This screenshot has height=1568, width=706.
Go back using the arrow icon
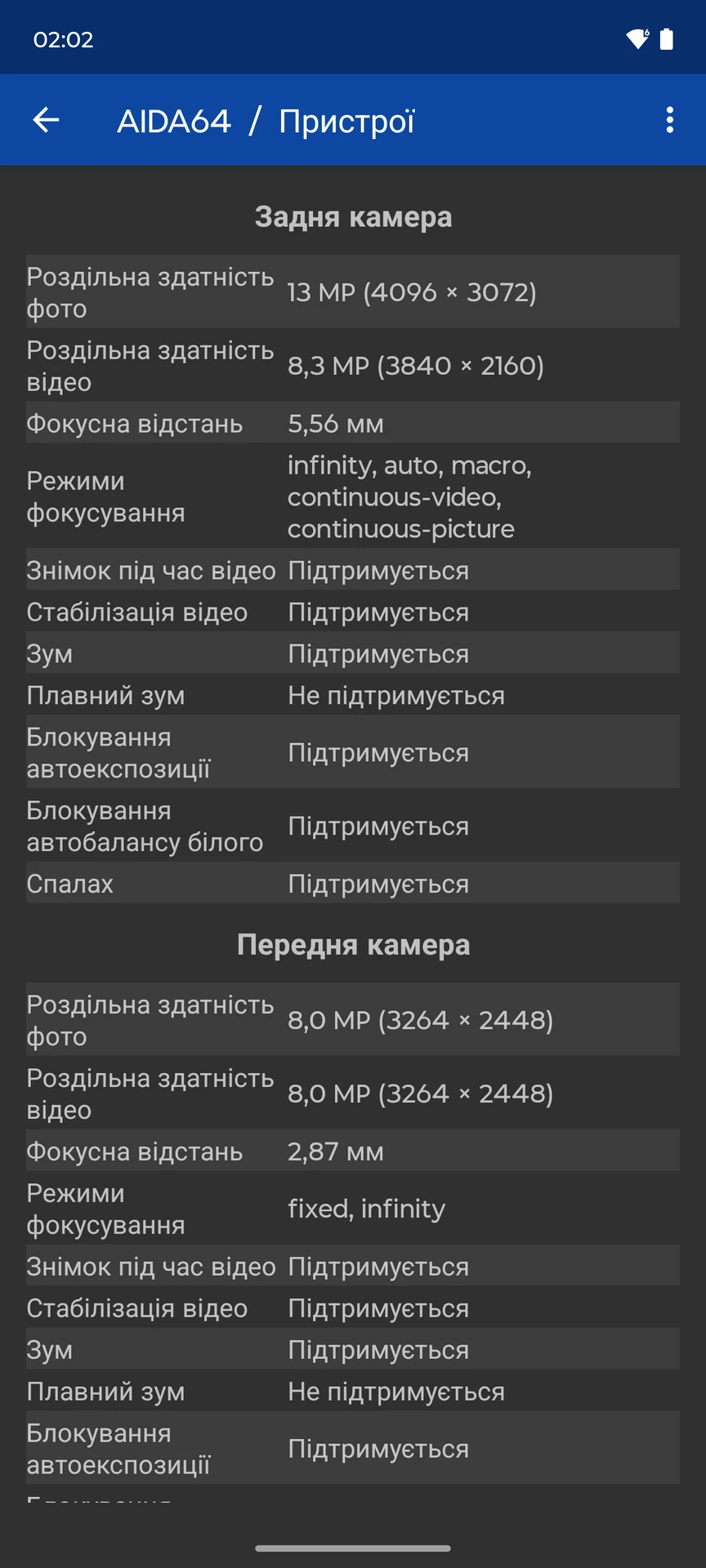46,121
